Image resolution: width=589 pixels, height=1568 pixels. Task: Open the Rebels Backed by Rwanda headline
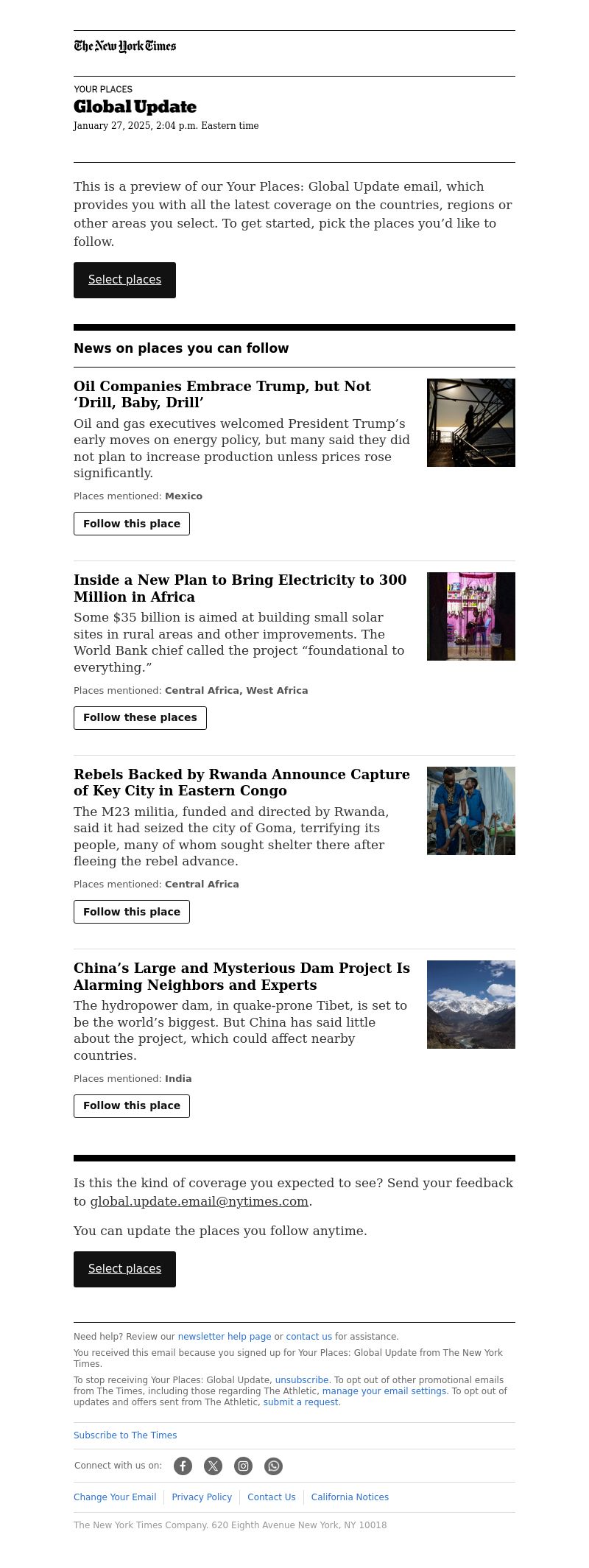pos(241,782)
